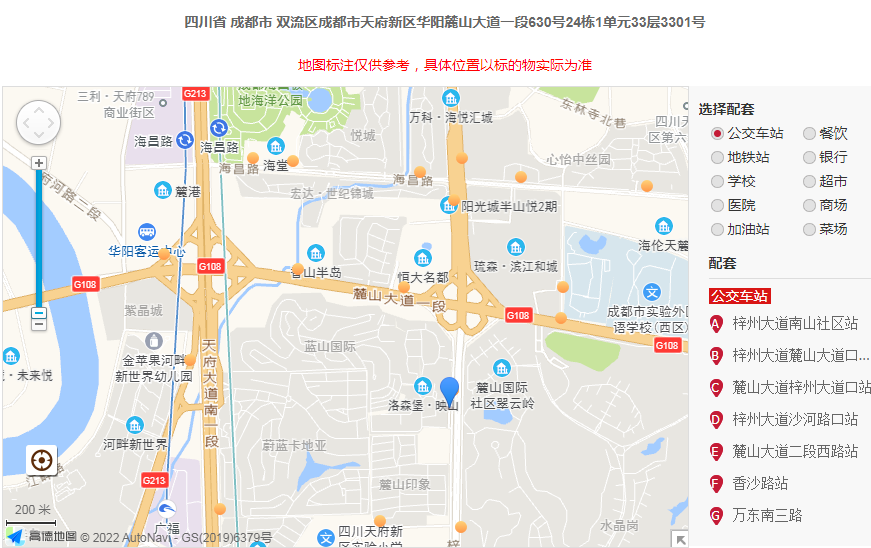This screenshot has height=548, width=871.
Task: Open bus stop A 梓州大道南山社区站
Action: pos(794,324)
